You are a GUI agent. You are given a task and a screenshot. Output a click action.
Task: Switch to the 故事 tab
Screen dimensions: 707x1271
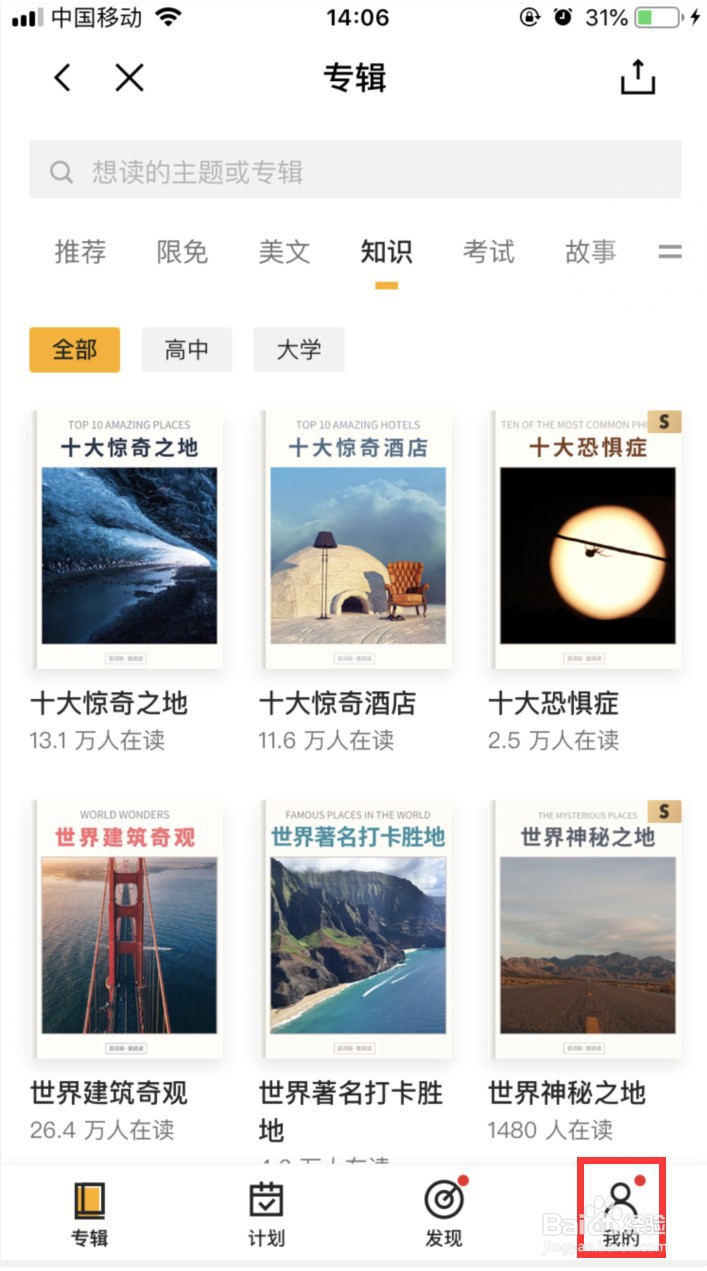pyautogui.click(x=590, y=251)
